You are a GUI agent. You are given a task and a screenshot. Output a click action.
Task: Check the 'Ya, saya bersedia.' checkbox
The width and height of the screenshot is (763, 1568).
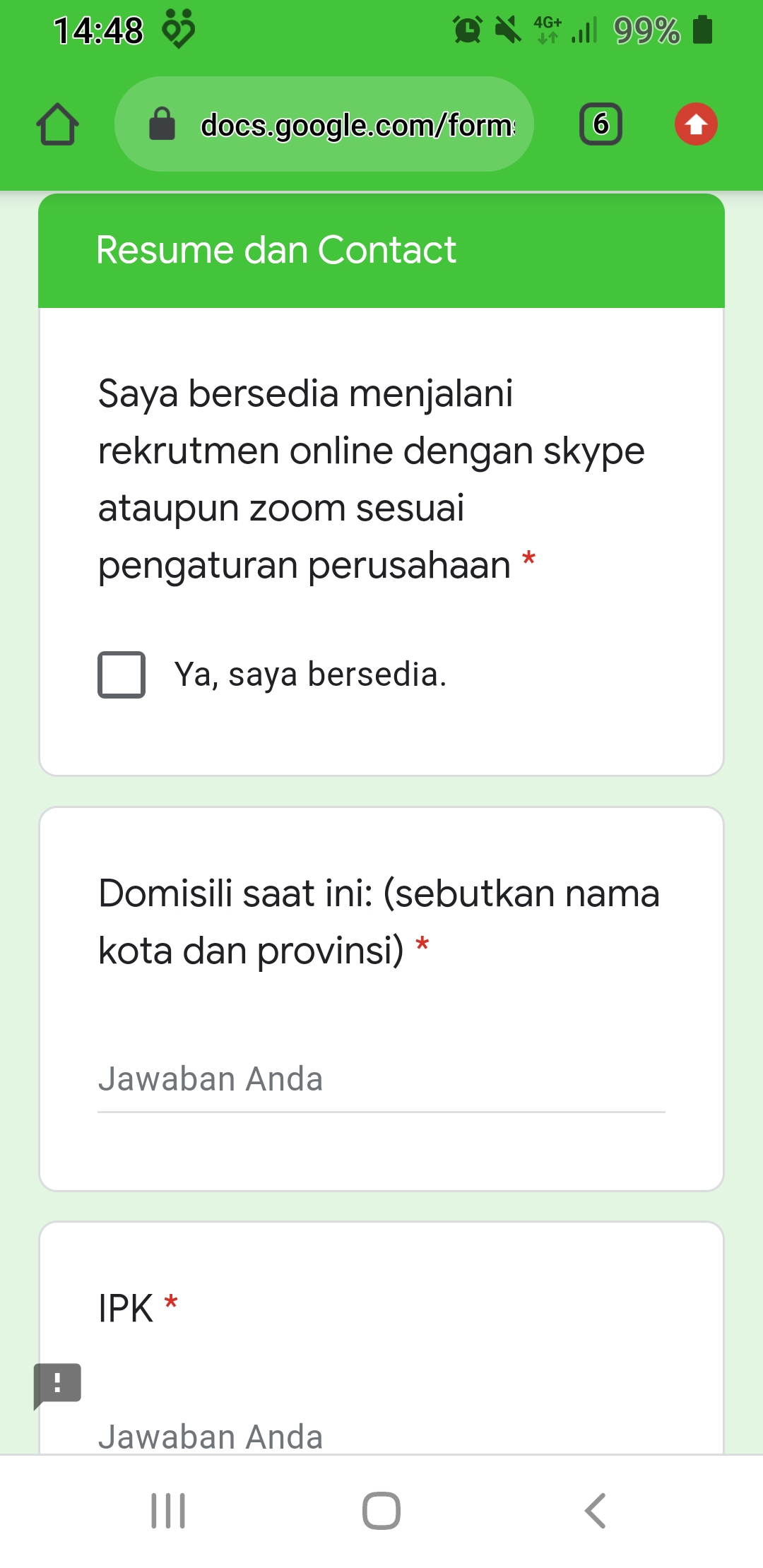coord(122,675)
